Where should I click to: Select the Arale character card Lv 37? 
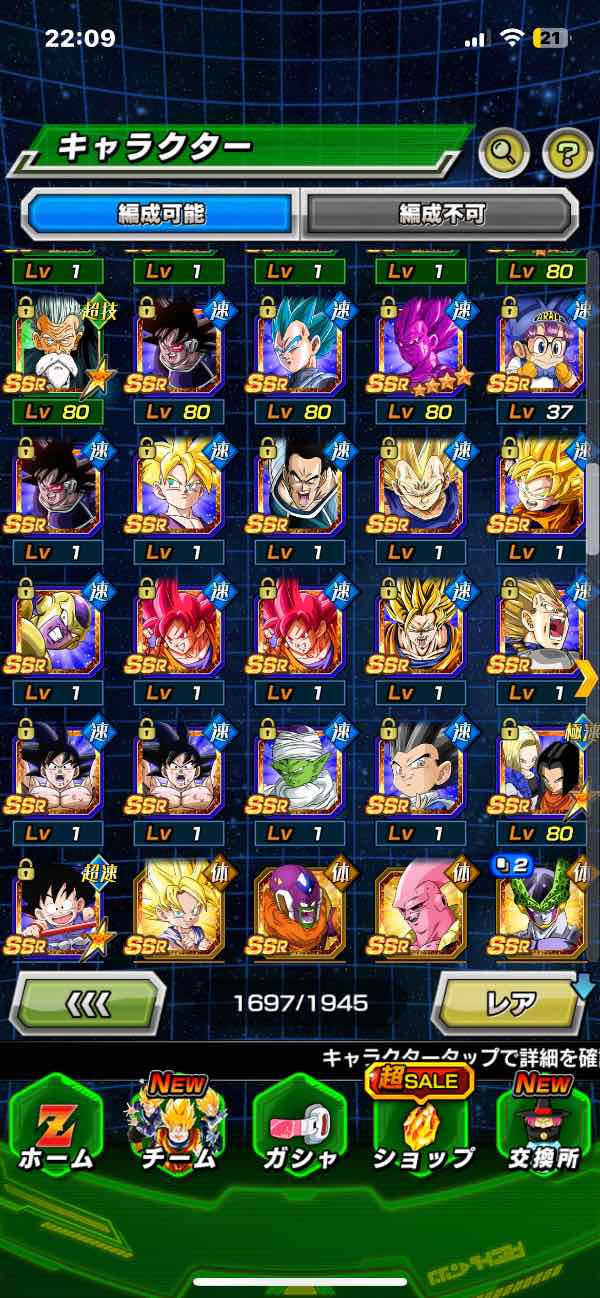(541, 345)
